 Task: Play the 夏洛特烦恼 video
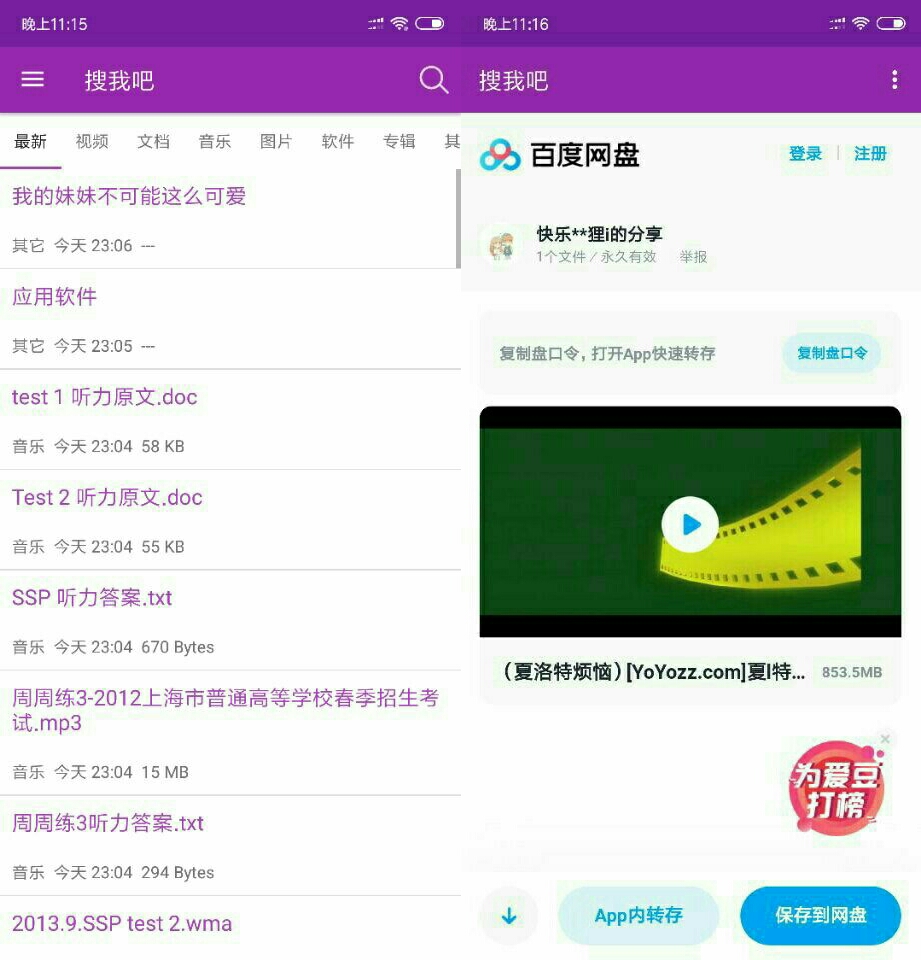690,524
